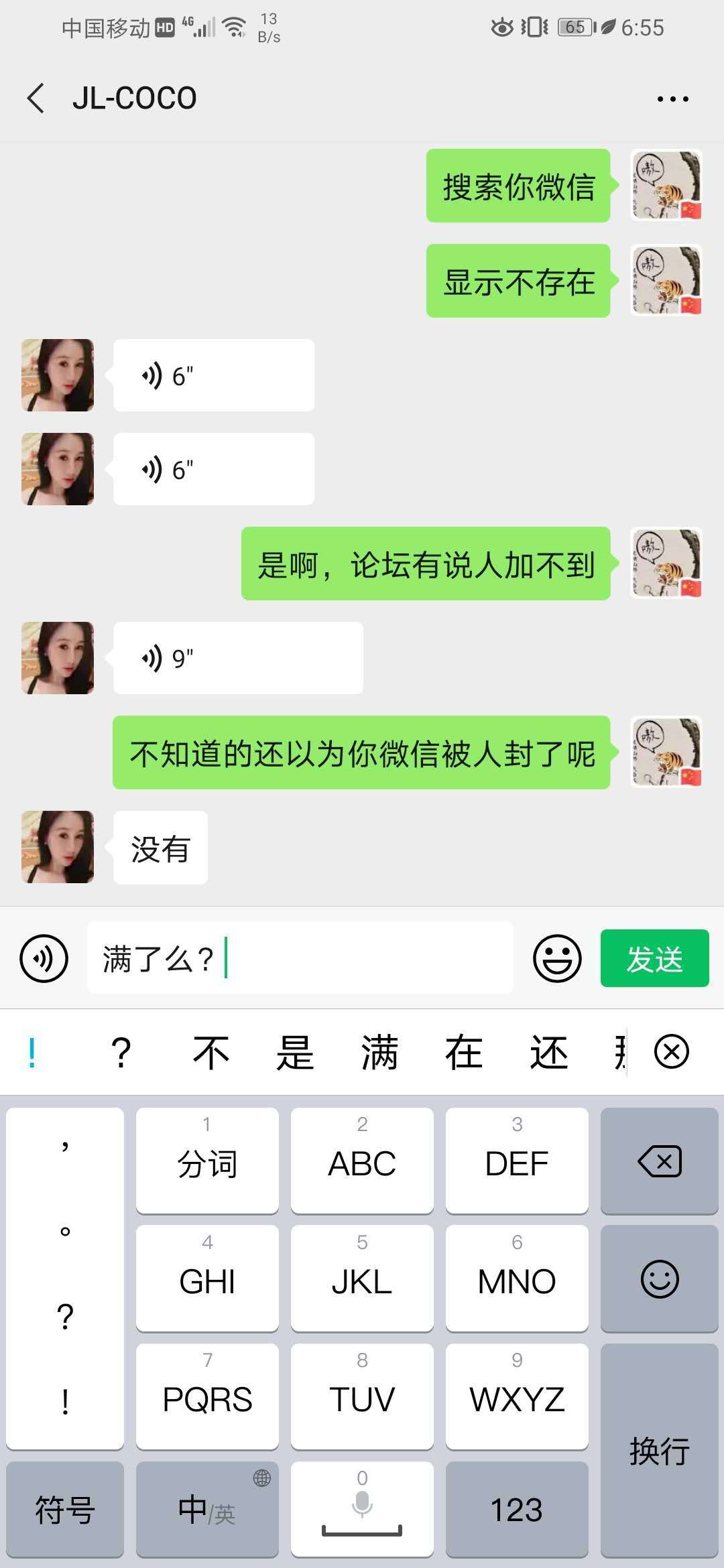This screenshot has width=724, height=1568.
Task: Switch to voice input mode
Action: pos(44,958)
